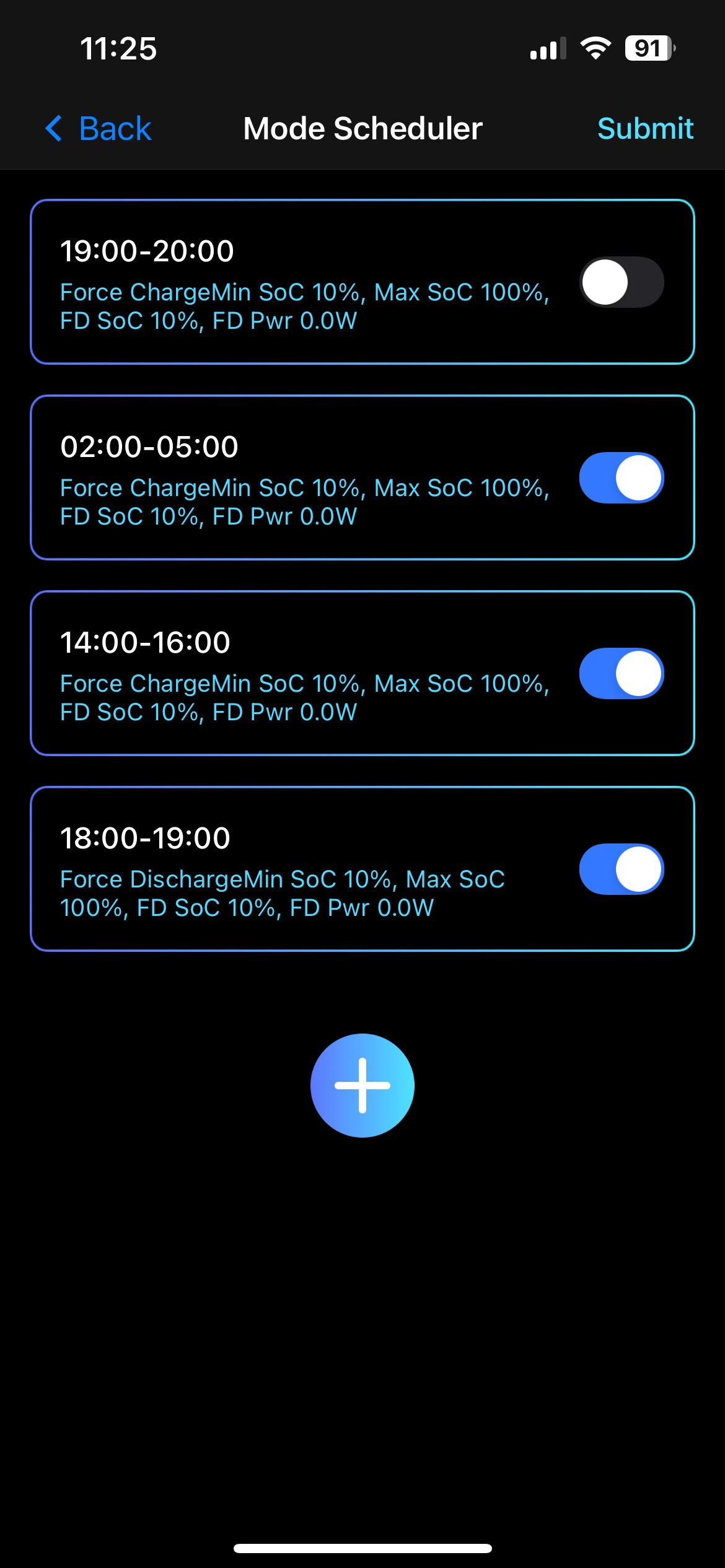Image resolution: width=725 pixels, height=1568 pixels.
Task: Turn off the 14:00-16:00 schedule
Action: (622, 674)
